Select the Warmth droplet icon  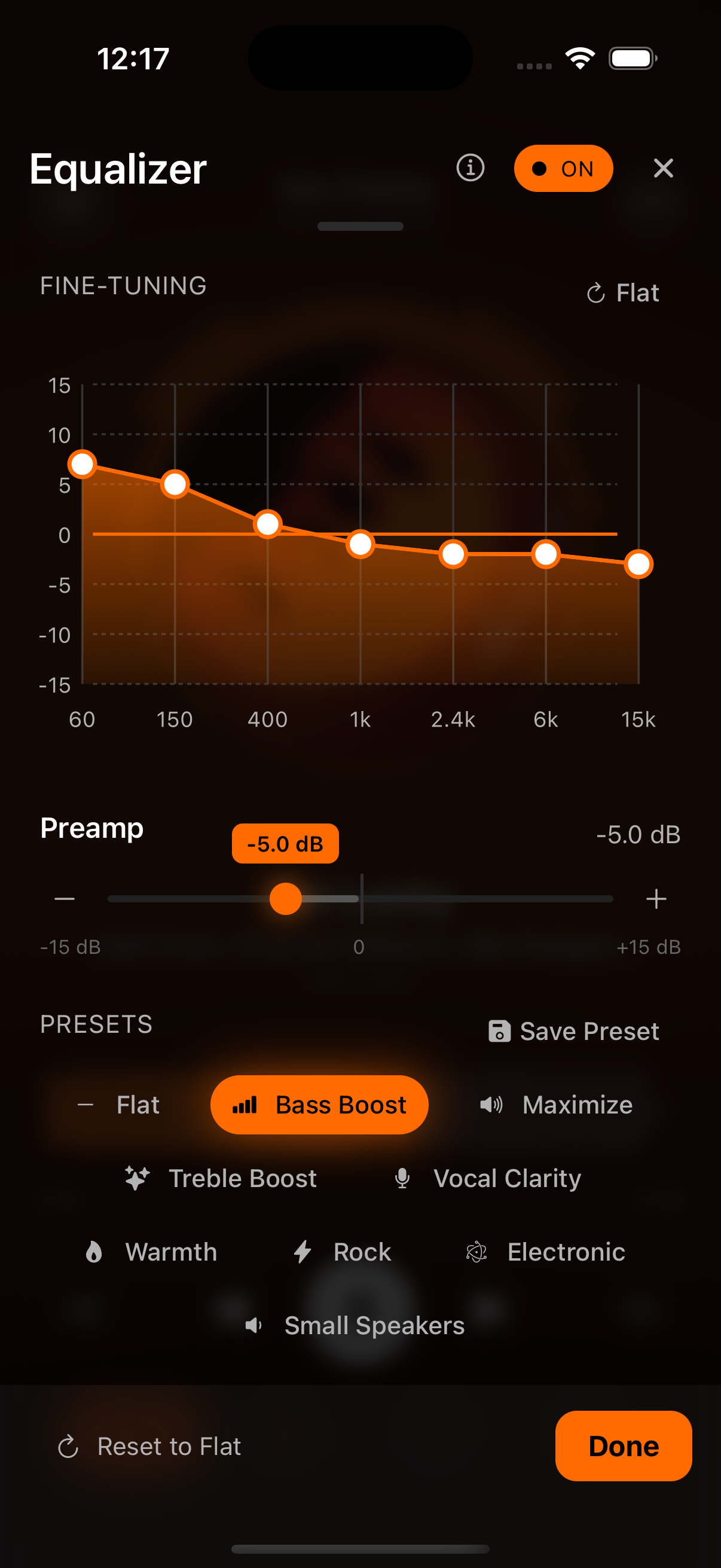94,1252
